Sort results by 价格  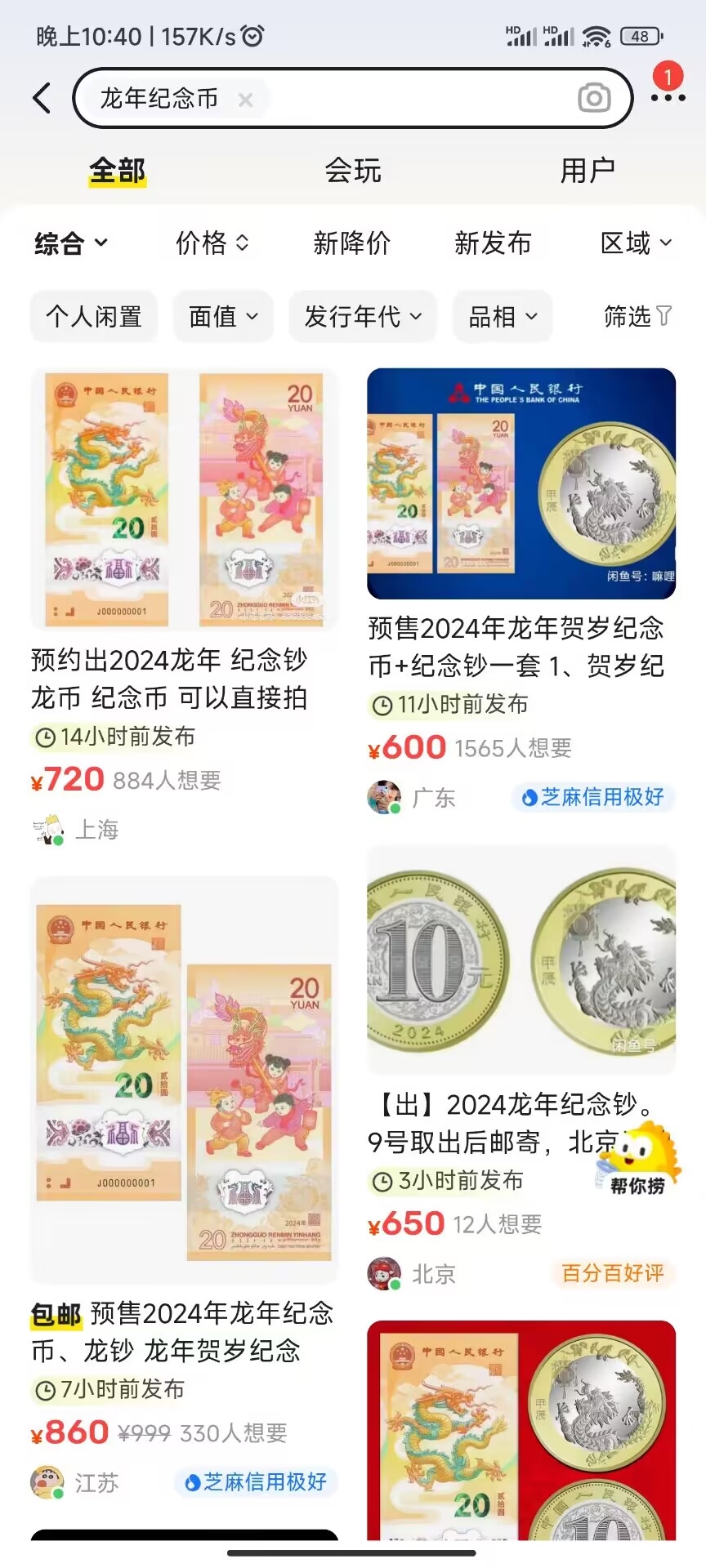point(212,243)
